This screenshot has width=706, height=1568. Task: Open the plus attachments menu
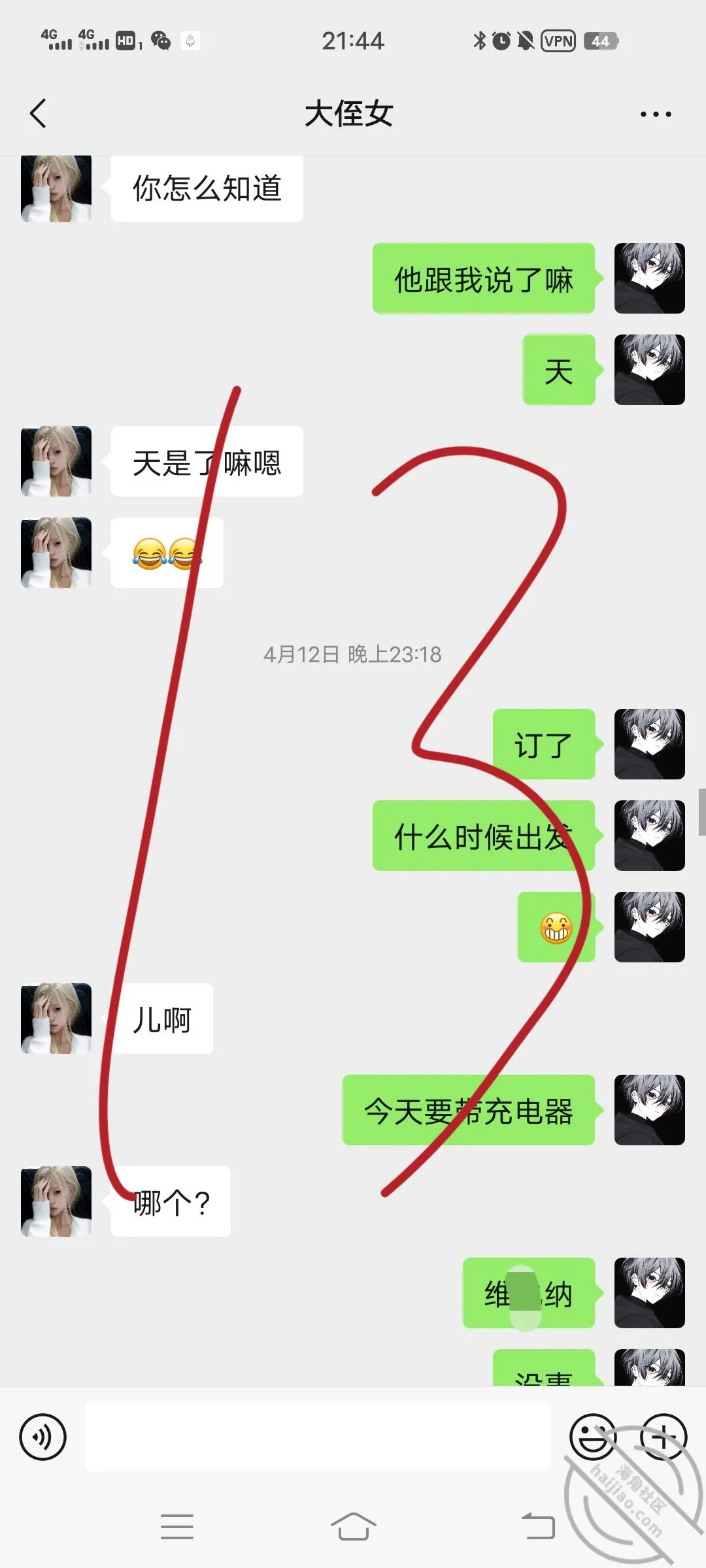(x=664, y=1437)
